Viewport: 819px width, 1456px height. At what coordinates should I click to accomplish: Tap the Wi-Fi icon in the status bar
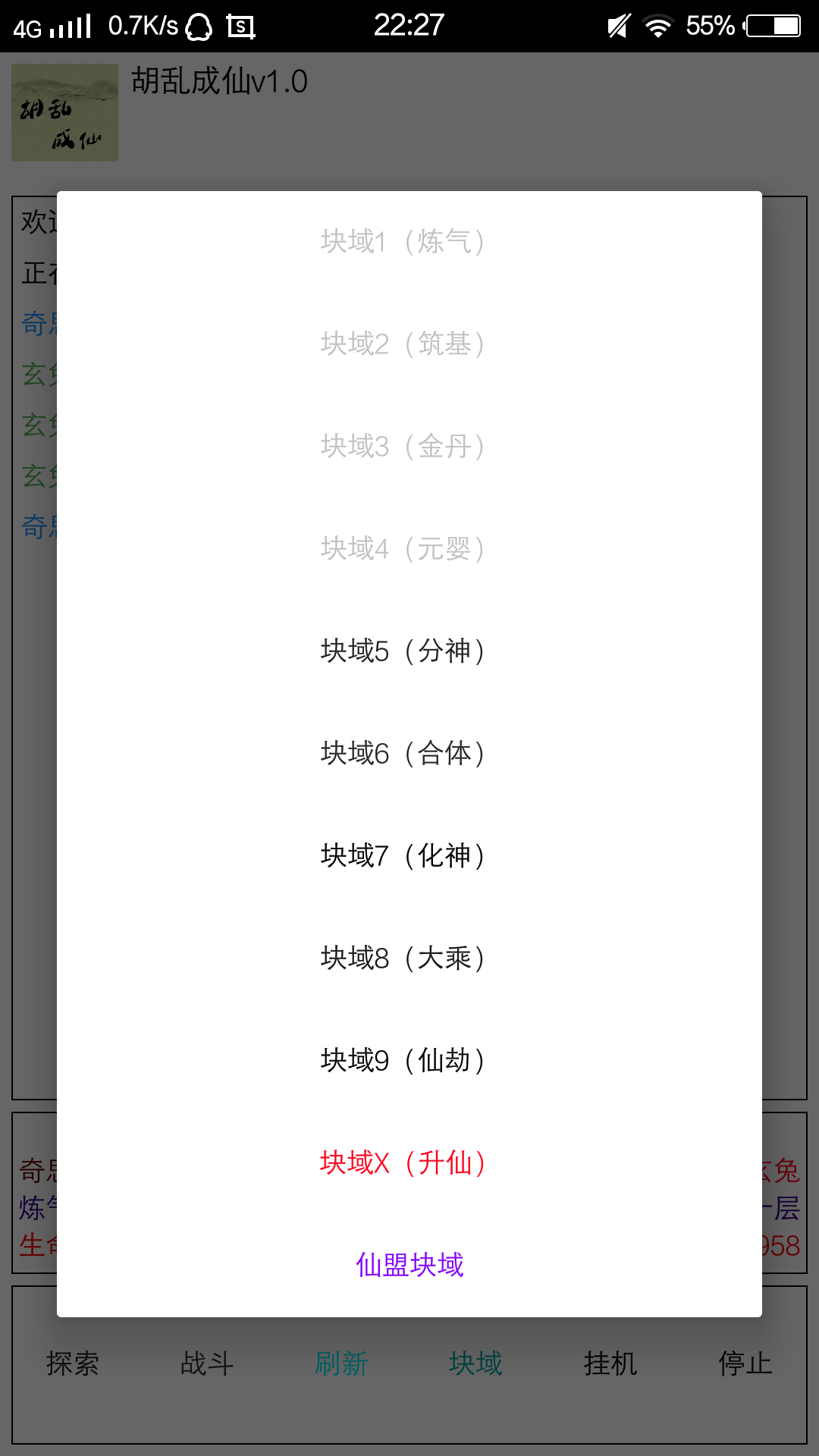[657, 25]
